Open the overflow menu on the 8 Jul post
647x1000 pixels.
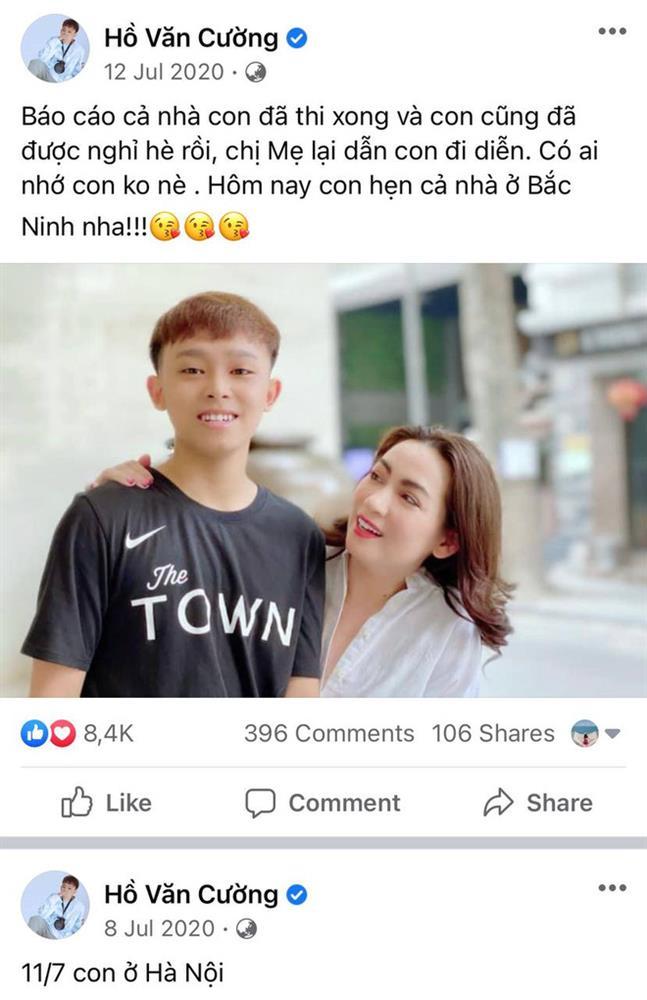[x=611, y=888]
